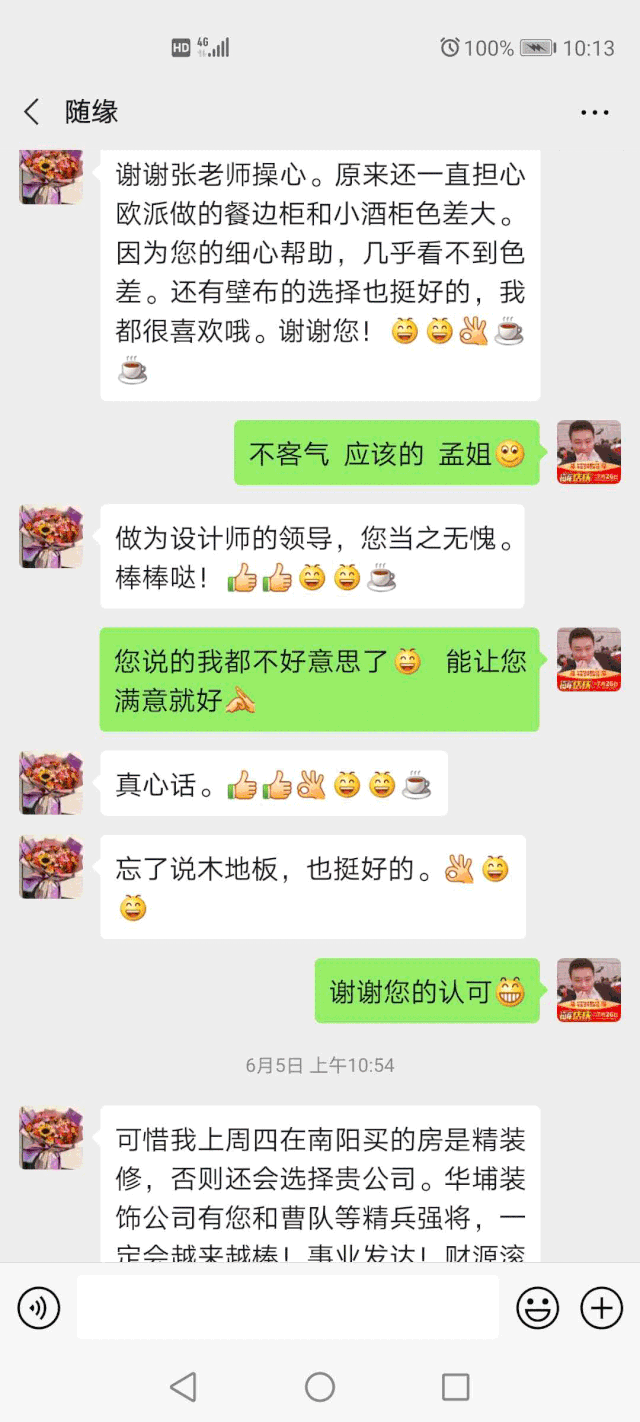
Task: Open the plus attachment menu
Action: pos(602,1308)
